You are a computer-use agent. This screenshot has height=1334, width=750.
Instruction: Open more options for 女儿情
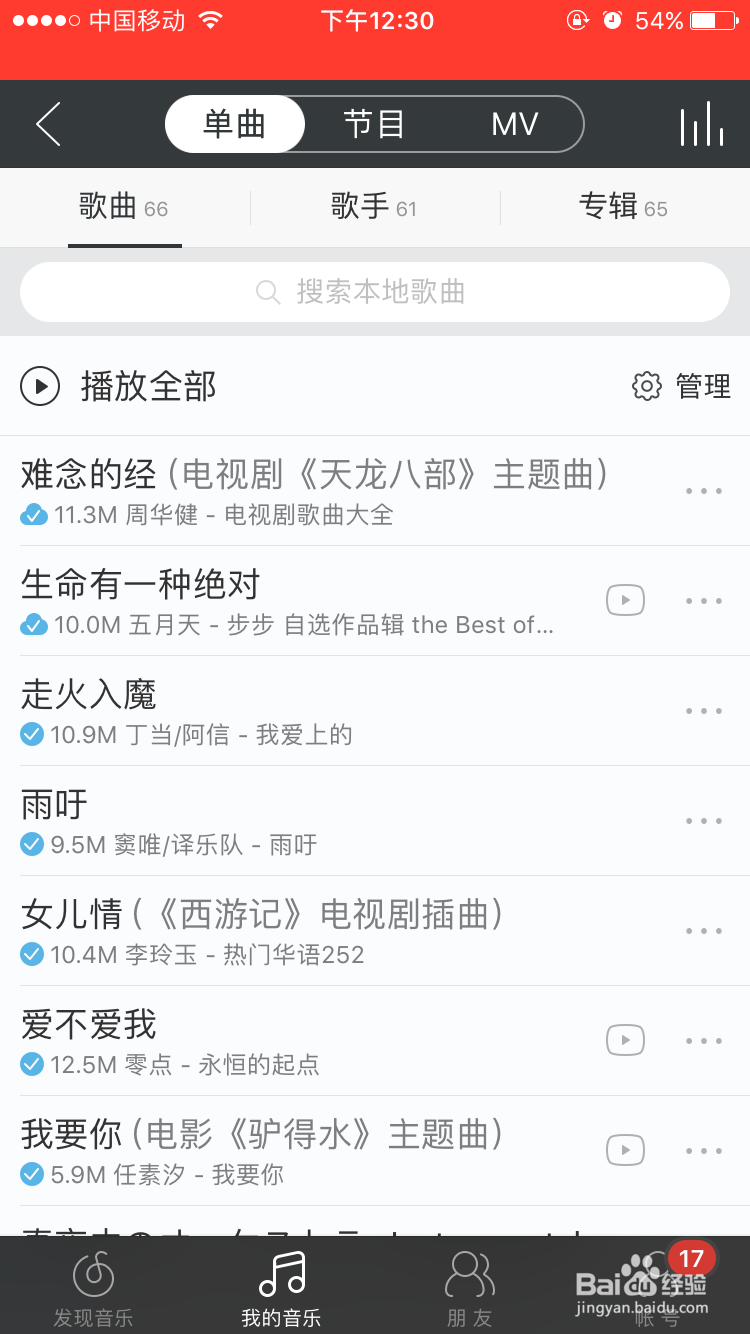(x=704, y=931)
